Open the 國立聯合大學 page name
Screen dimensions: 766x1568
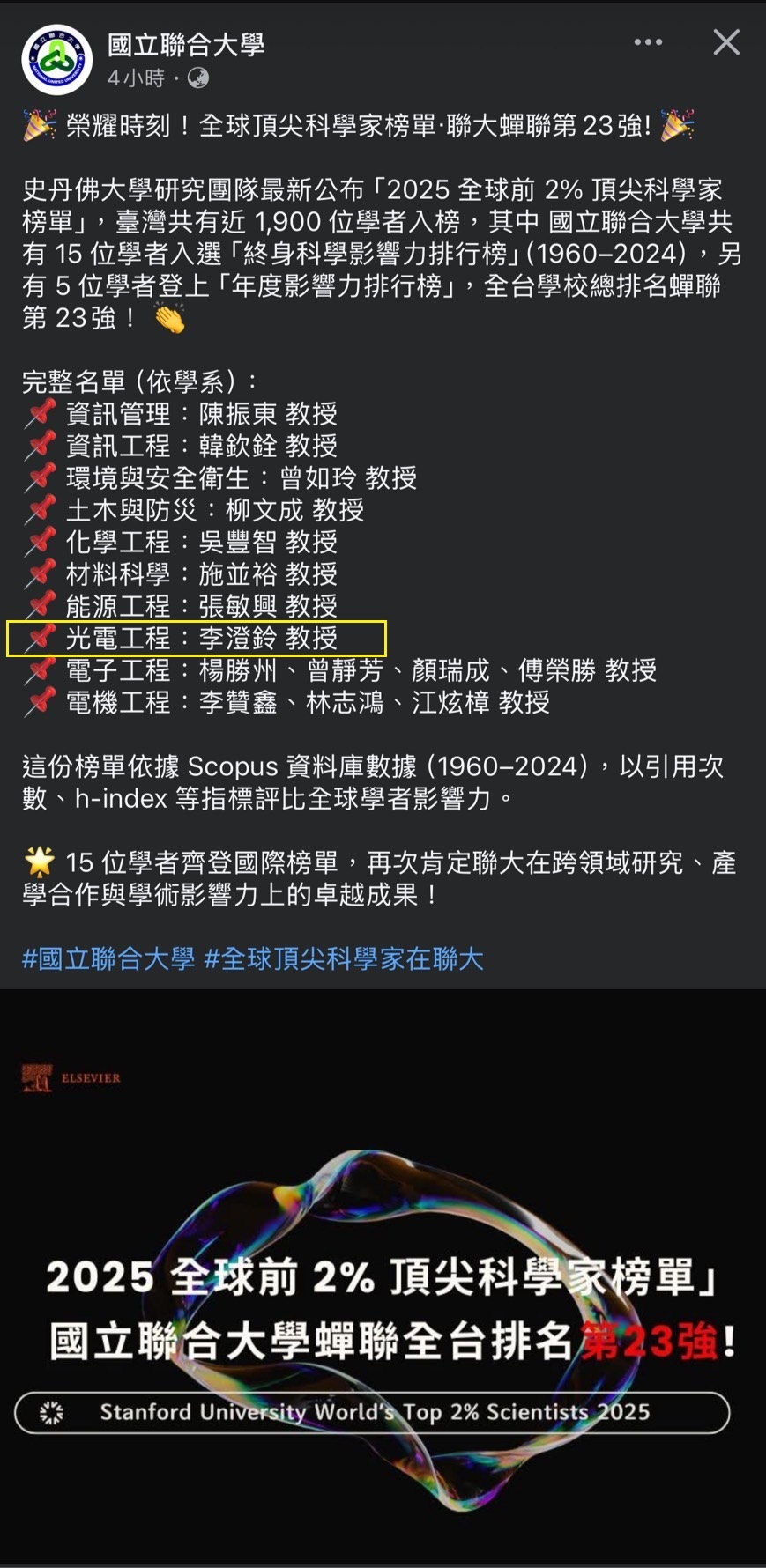(x=185, y=45)
